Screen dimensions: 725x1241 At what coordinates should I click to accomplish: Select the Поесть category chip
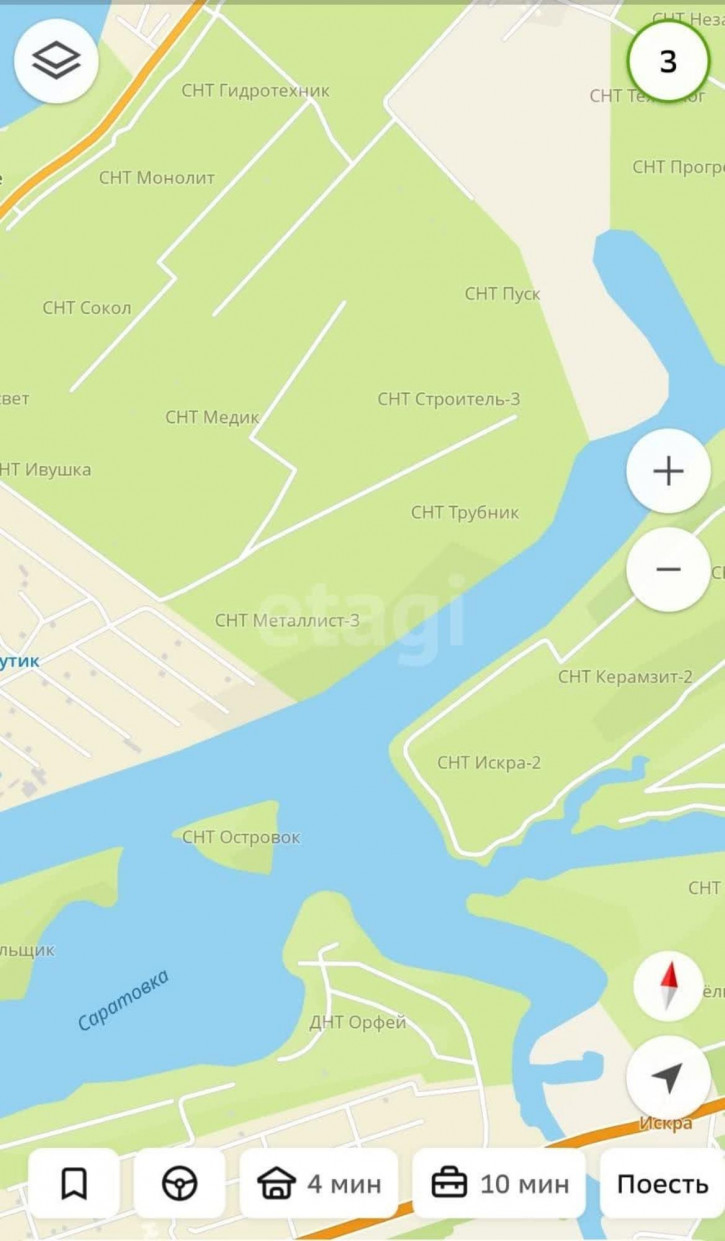click(x=661, y=1184)
